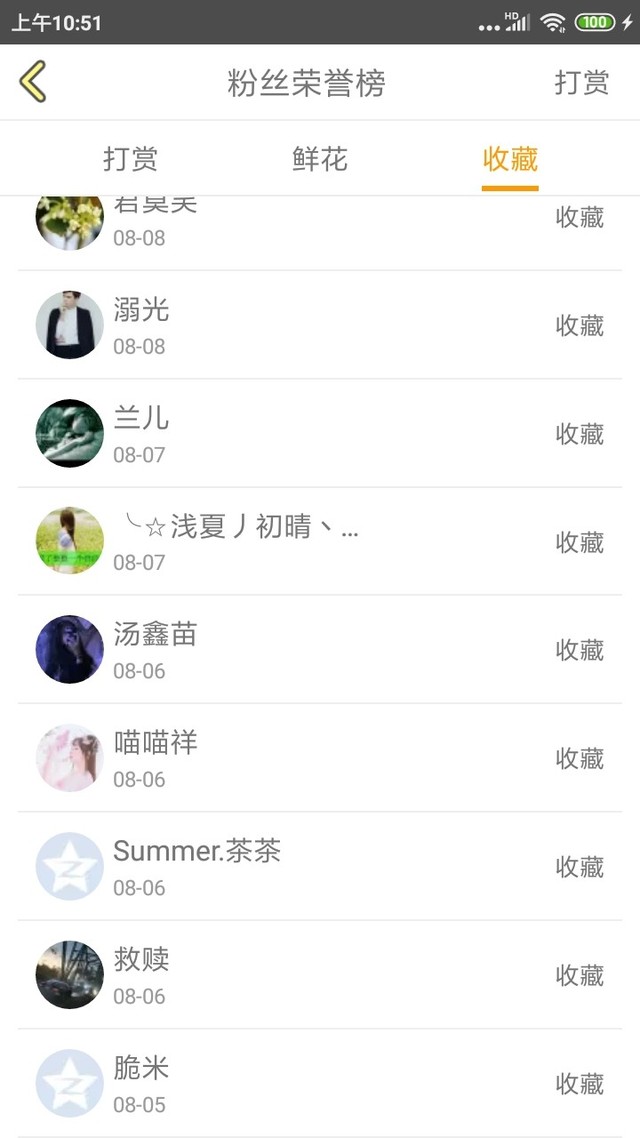This screenshot has width=640, height=1138.
Task: View the 浅夏丿初晴 fan row
Action: pos(320,542)
